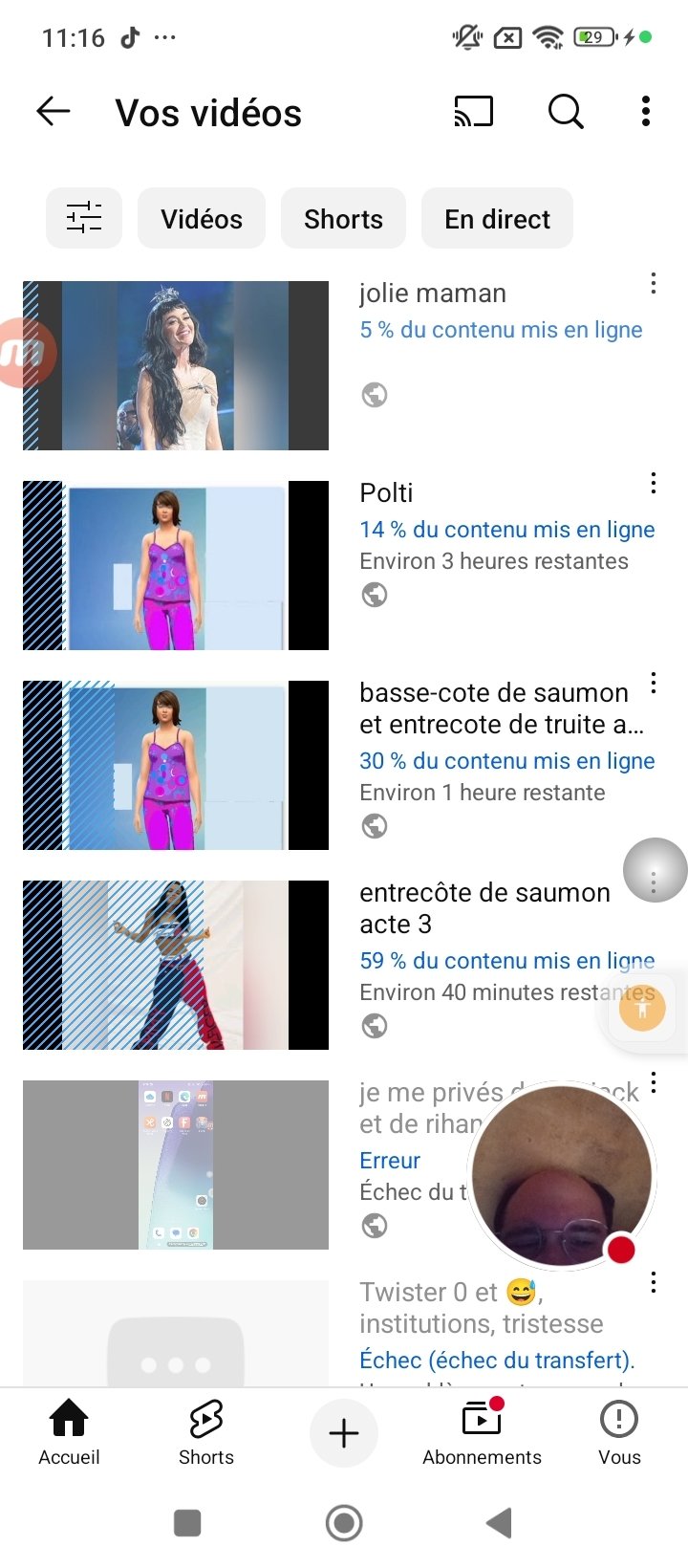Open more options for jolie maman

pos(654,283)
